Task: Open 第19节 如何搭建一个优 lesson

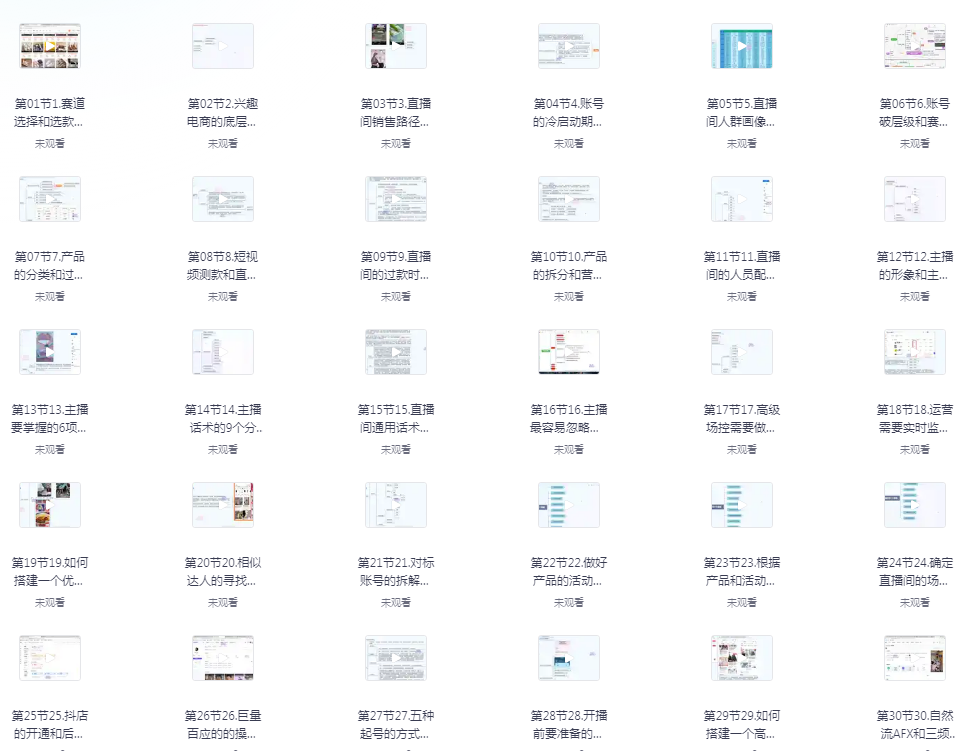Action: pos(50,505)
